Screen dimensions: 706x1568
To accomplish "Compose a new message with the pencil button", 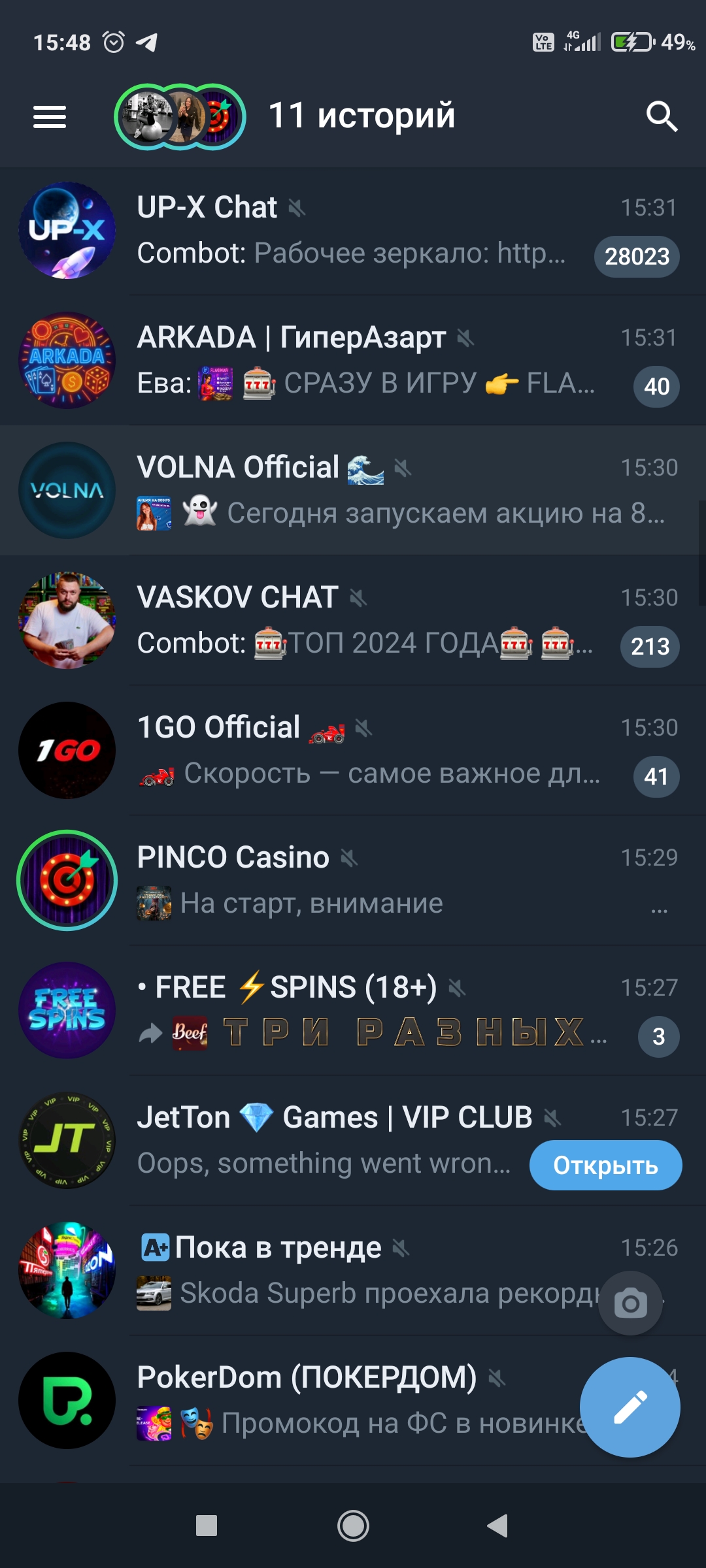I will [630, 1407].
